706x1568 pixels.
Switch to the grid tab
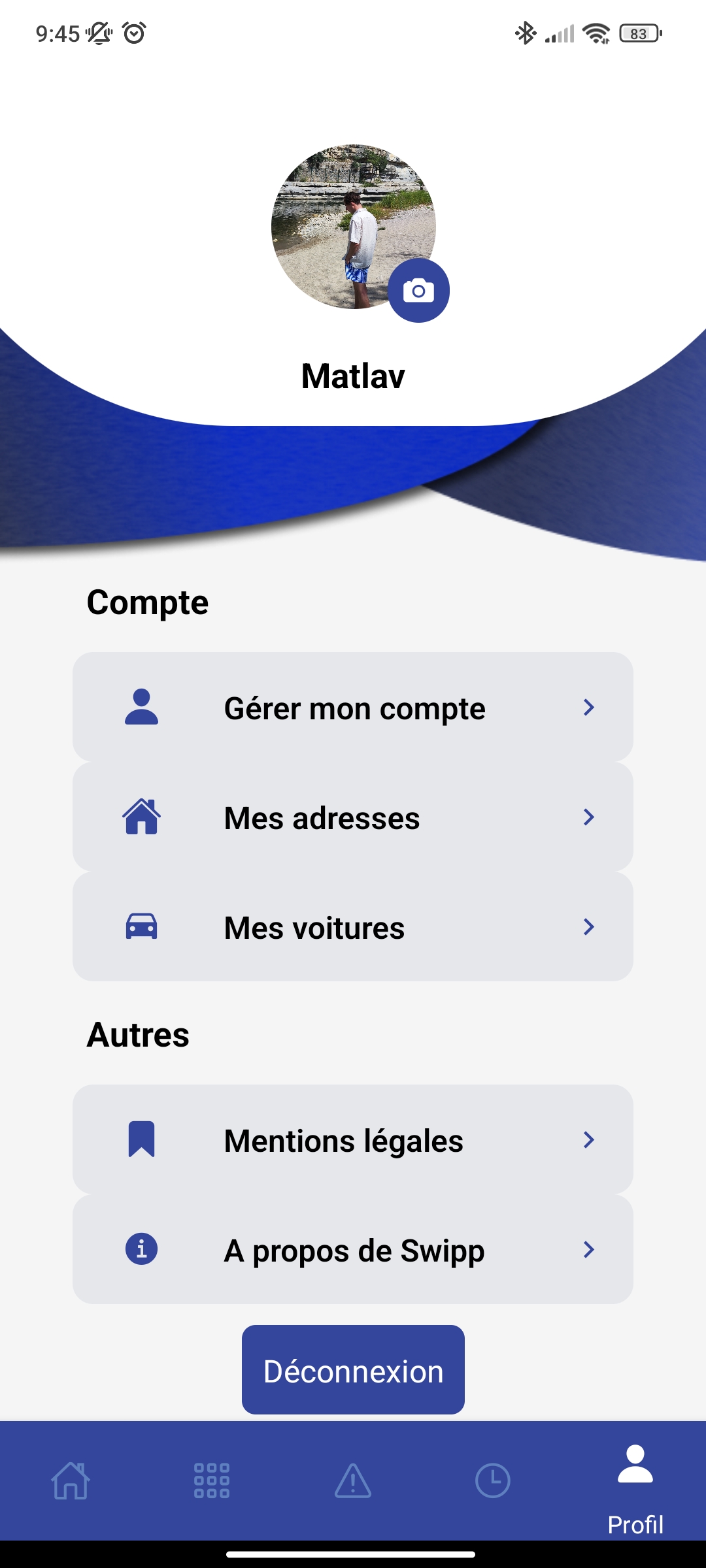(x=212, y=1480)
